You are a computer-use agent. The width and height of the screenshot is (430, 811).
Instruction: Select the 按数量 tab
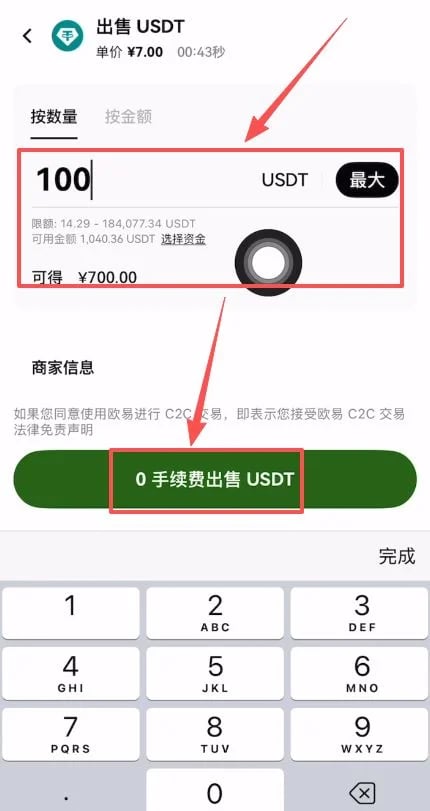tap(54, 116)
